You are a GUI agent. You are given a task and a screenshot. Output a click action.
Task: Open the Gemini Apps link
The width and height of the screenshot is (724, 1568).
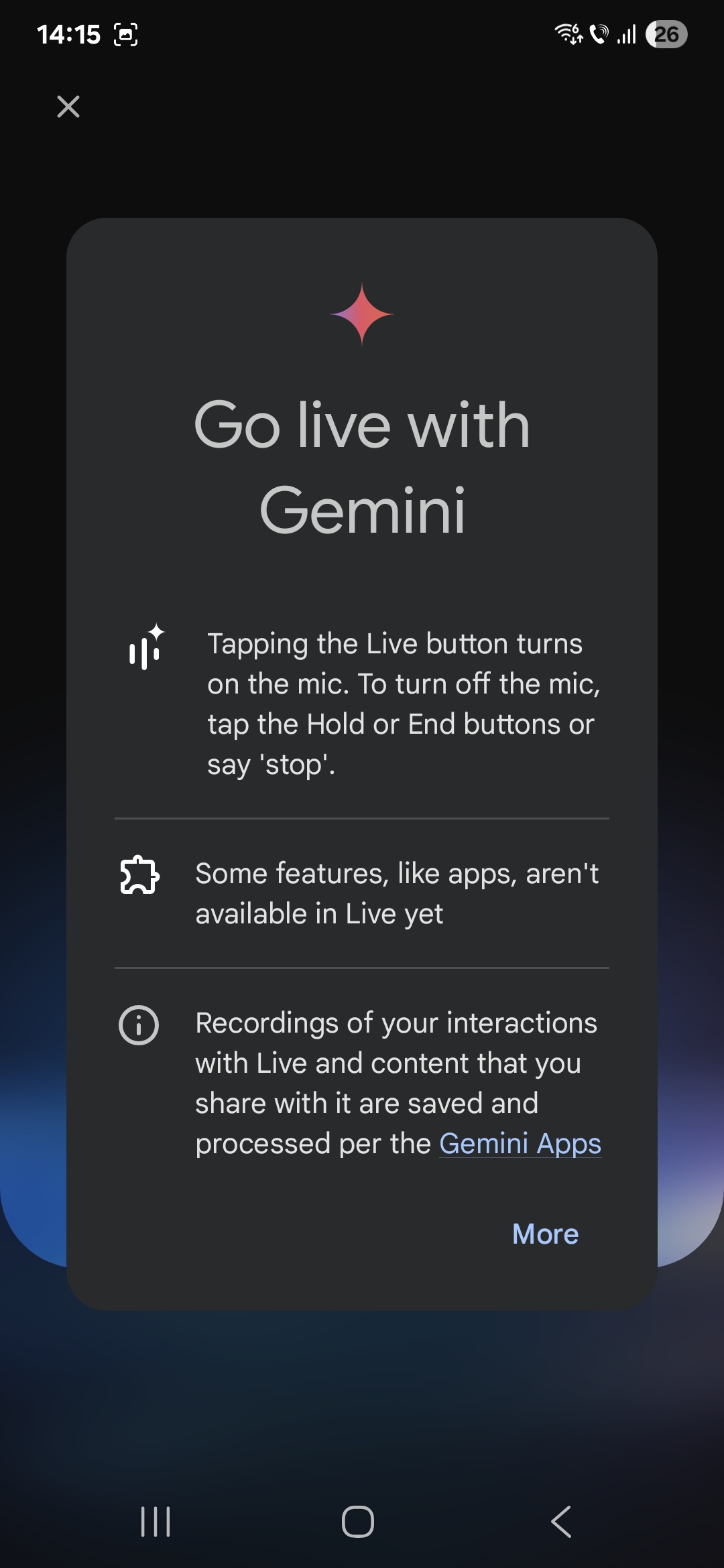(x=520, y=1144)
